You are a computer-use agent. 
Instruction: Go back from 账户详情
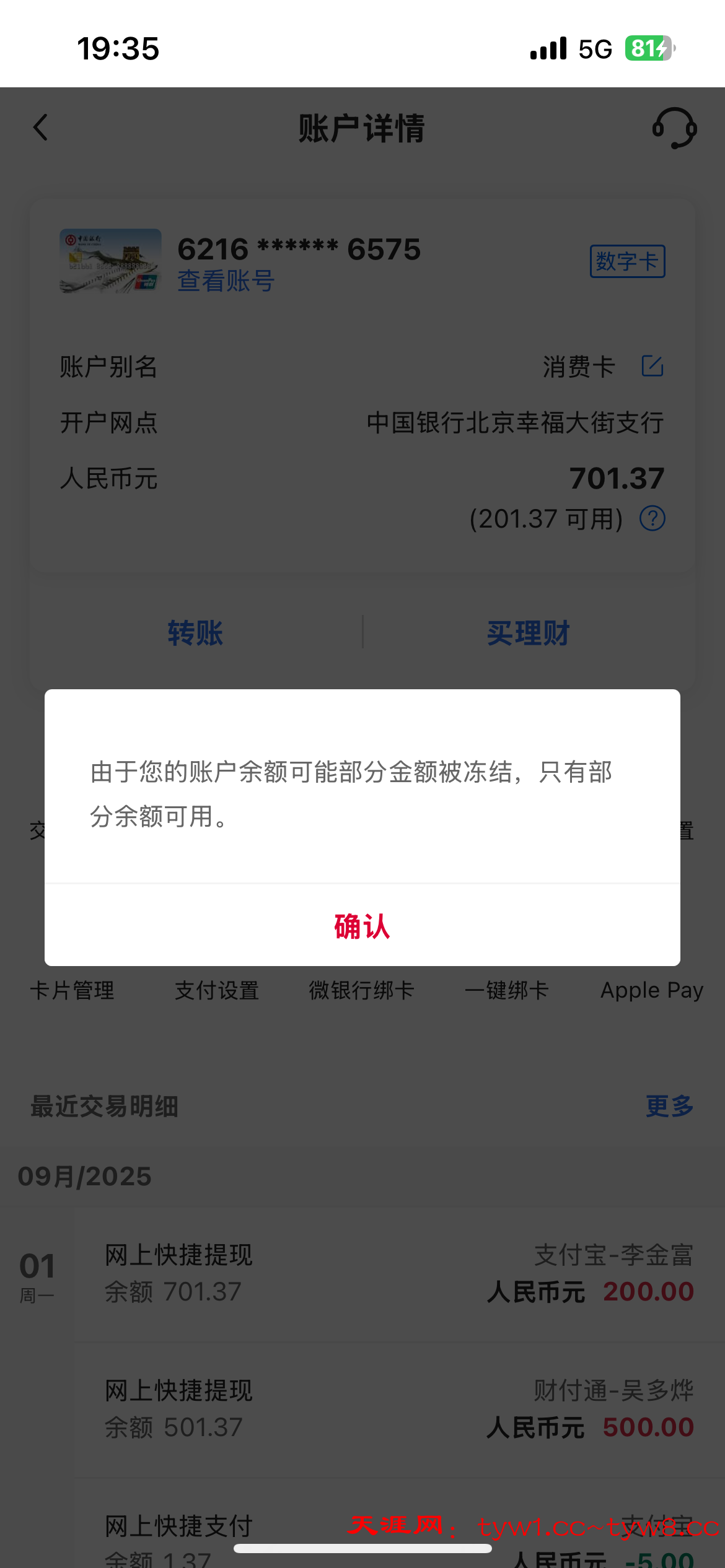pos(41,128)
